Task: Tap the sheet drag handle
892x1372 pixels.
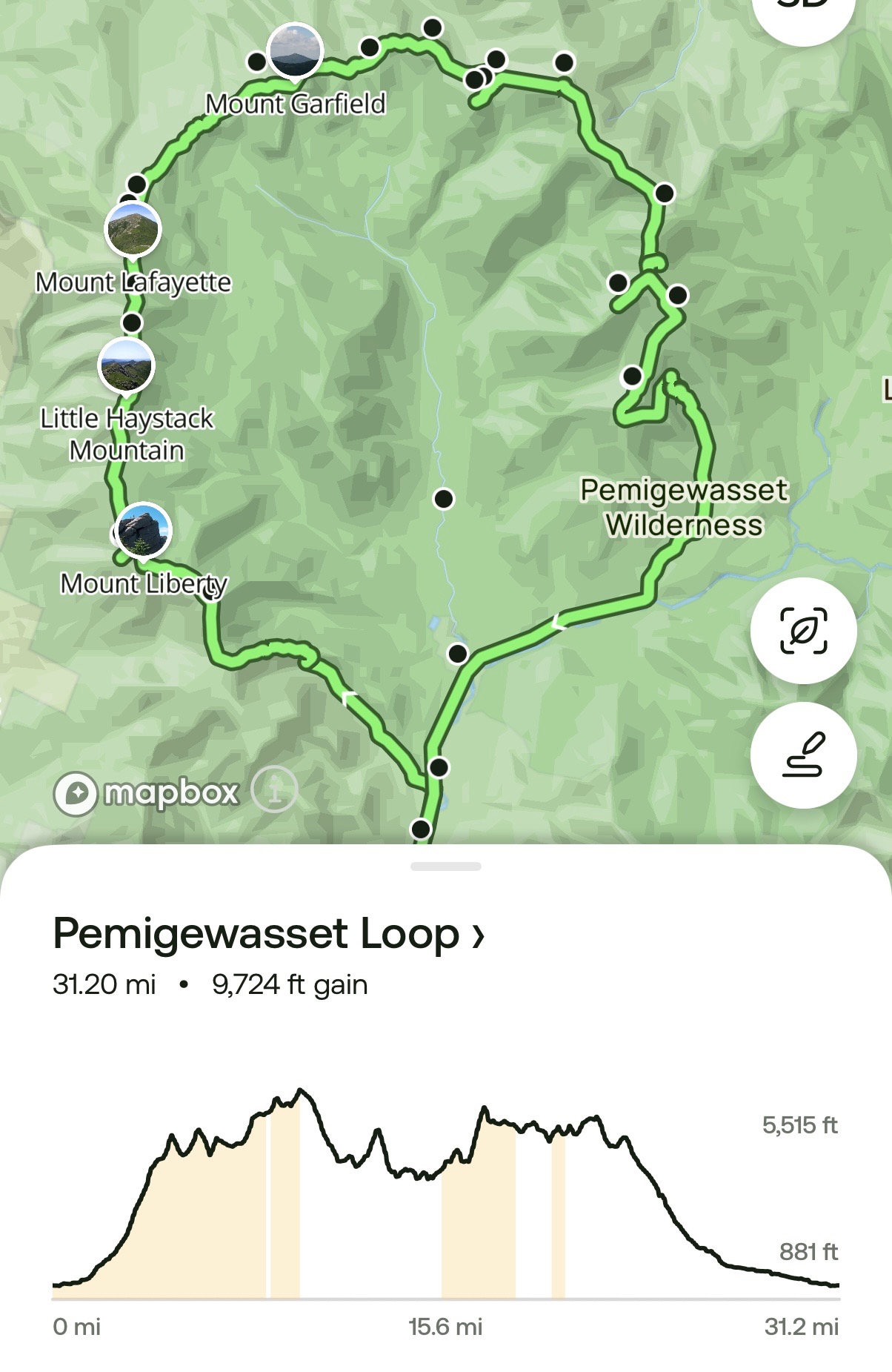Action: (446, 866)
